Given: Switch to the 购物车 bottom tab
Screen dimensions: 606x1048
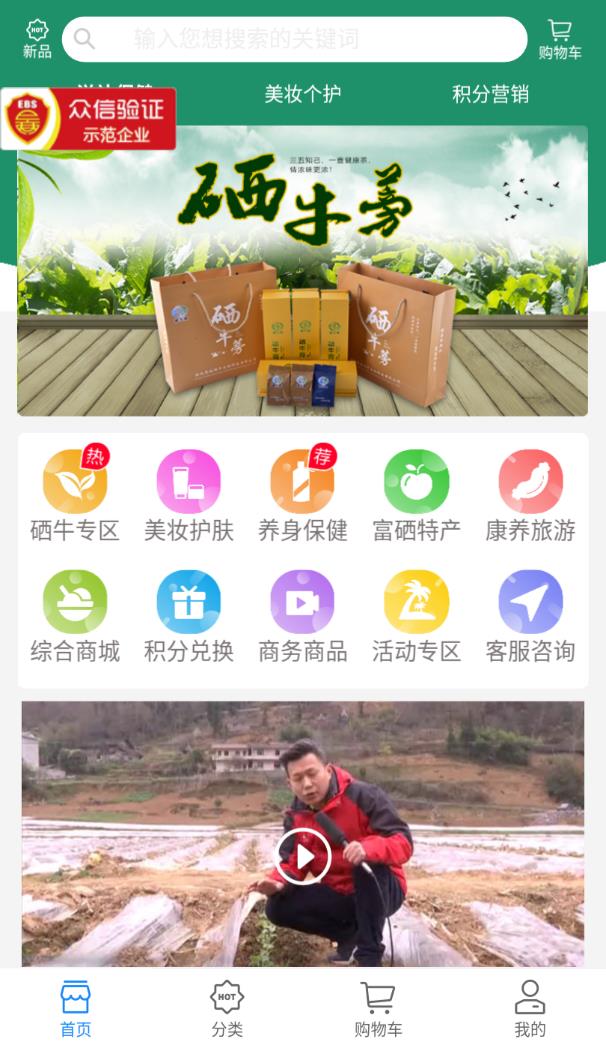Looking at the screenshot, I should 378,1008.
